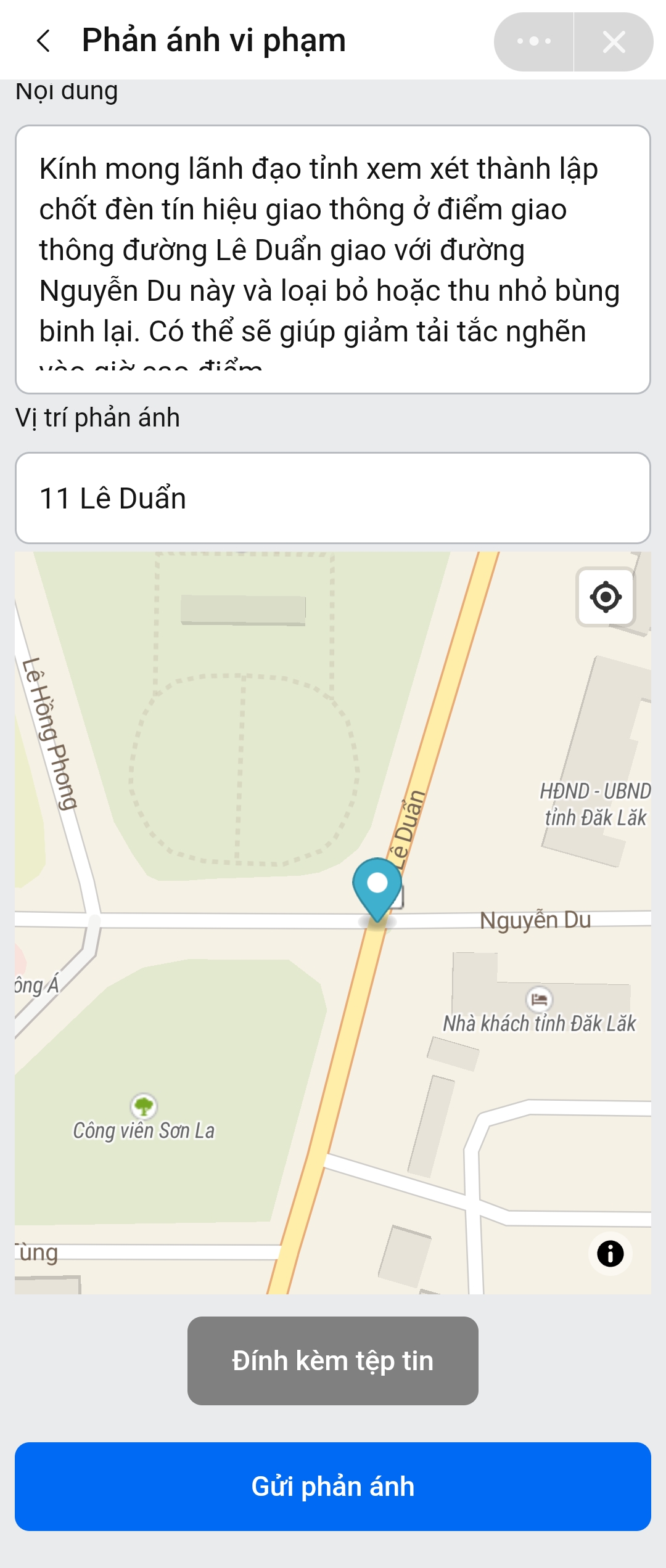Edit the Nội dung text box
This screenshot has height=1568, width=666.
click(333, 259)
